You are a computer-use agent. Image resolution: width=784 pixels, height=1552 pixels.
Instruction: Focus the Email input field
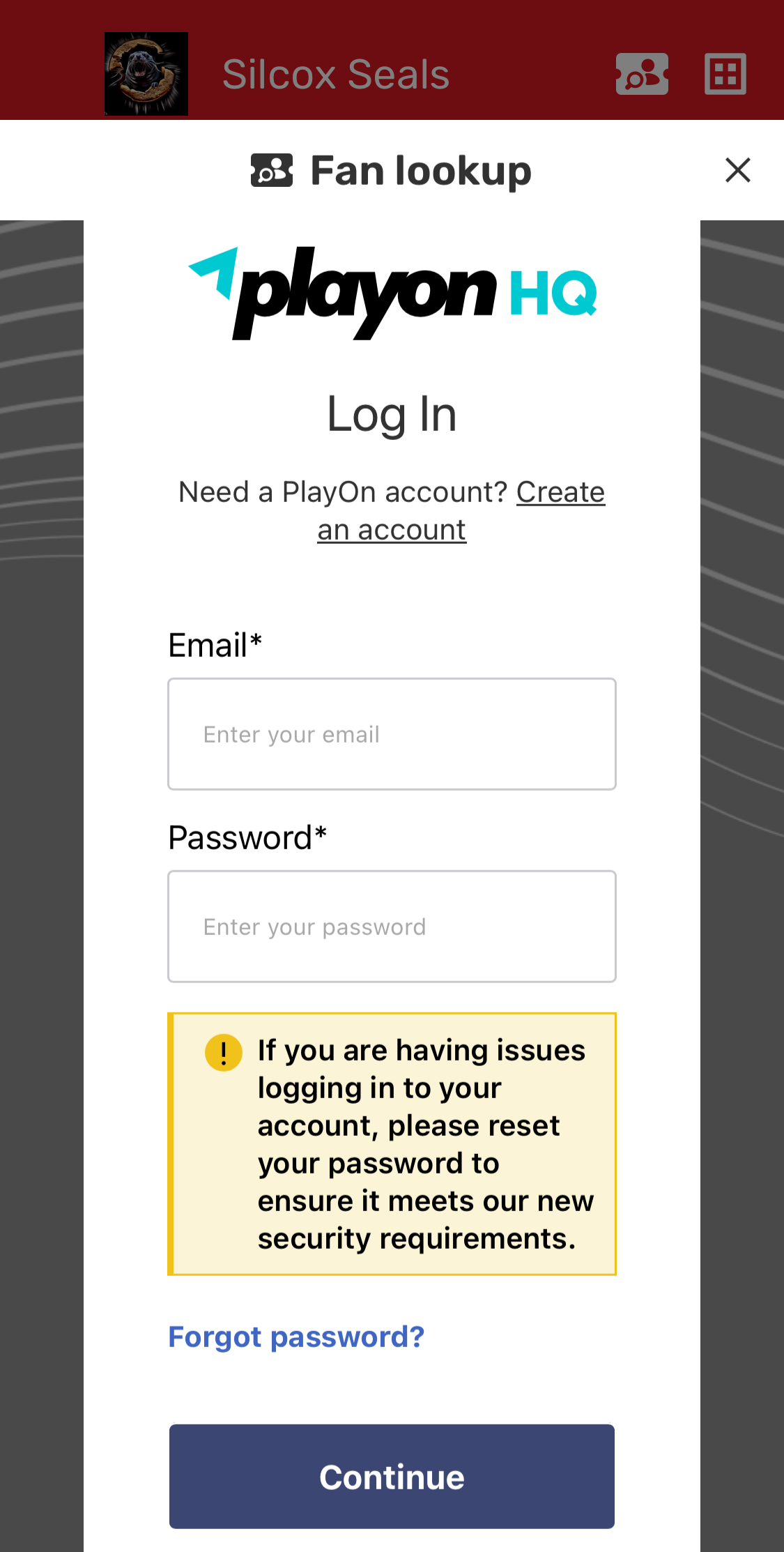click(x=392, y=734)
